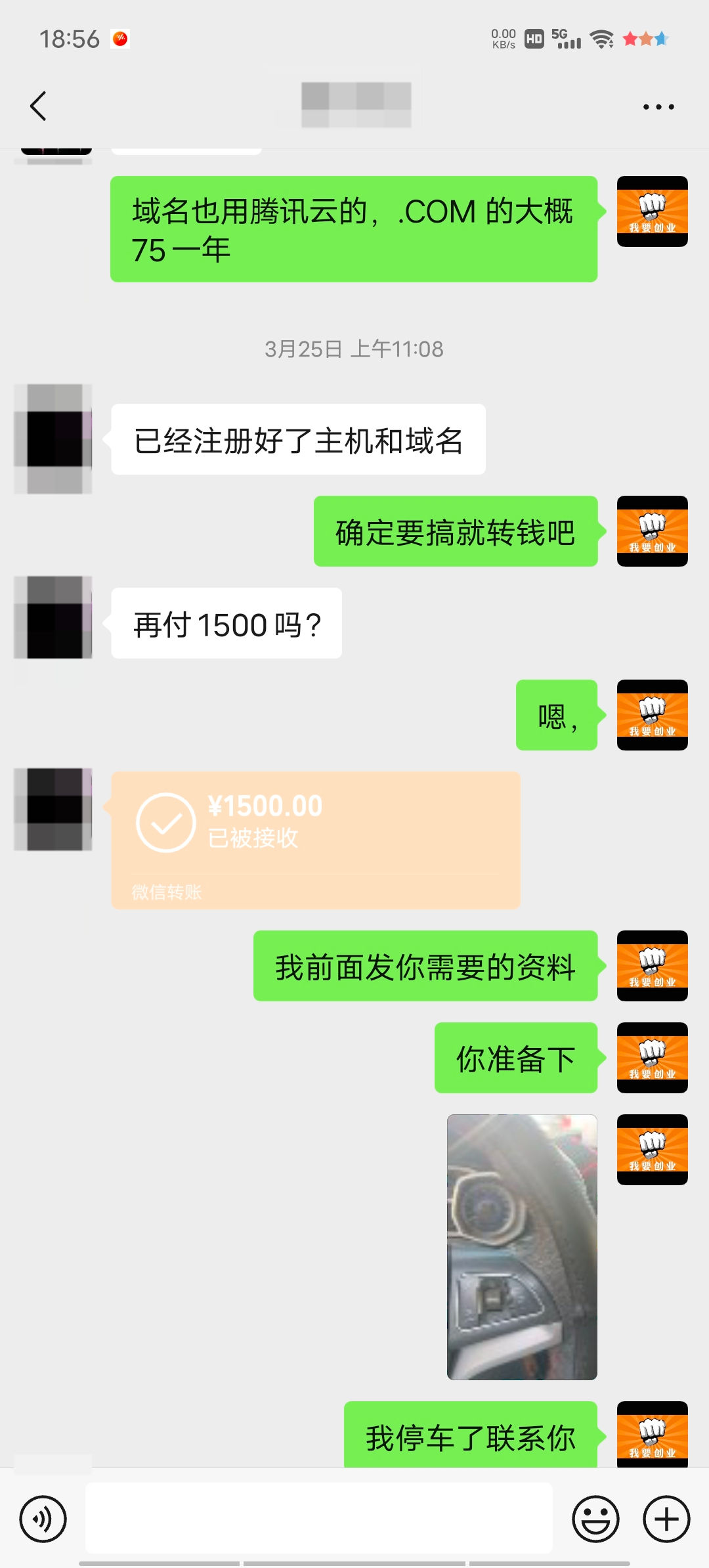Open own avatar beside 确定要搞就转钱吧
This screenshot has height=1568, width=709.
pos(652,531)
